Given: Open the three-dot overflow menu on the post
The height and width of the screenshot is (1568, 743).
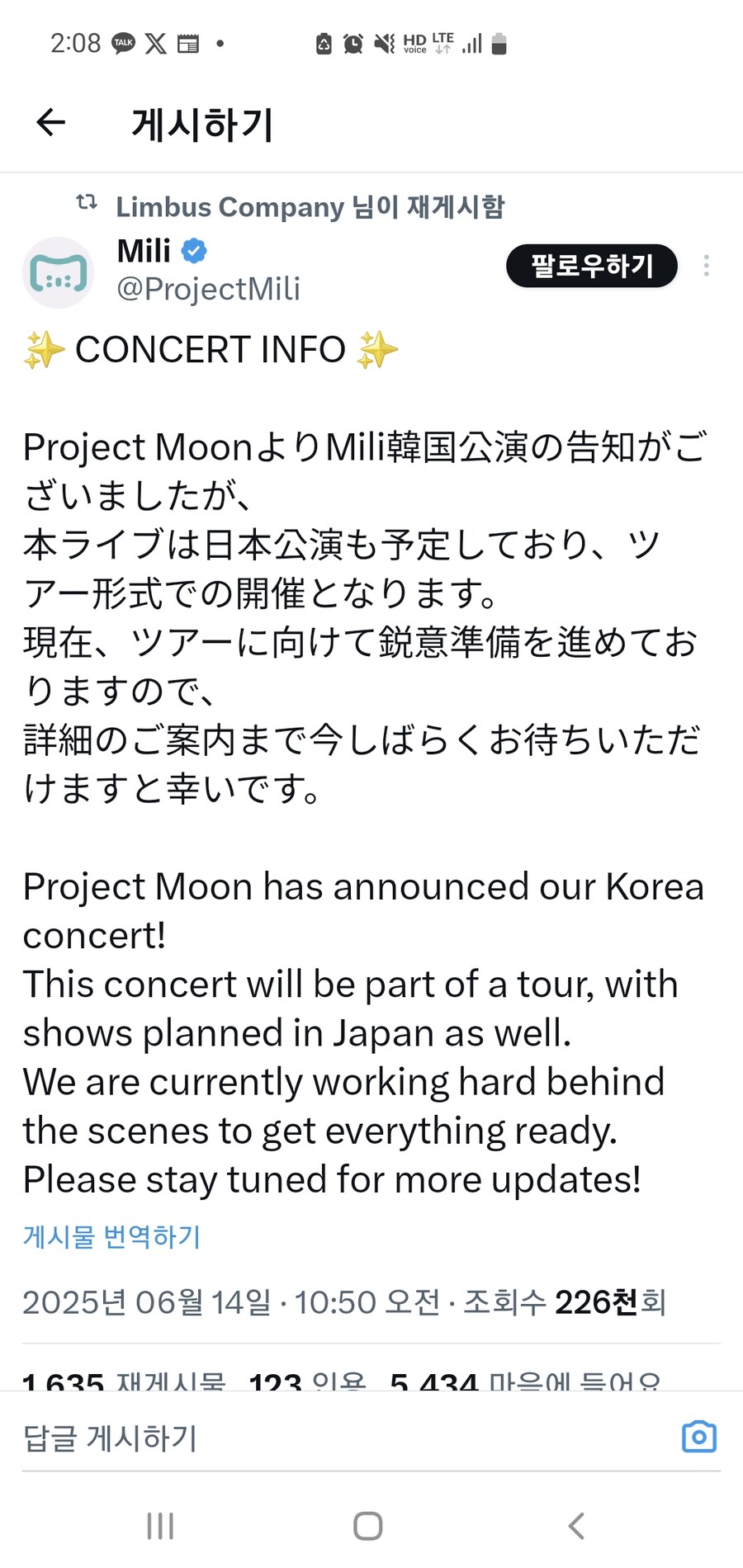Looking at the screenshot, I should 707,266.
